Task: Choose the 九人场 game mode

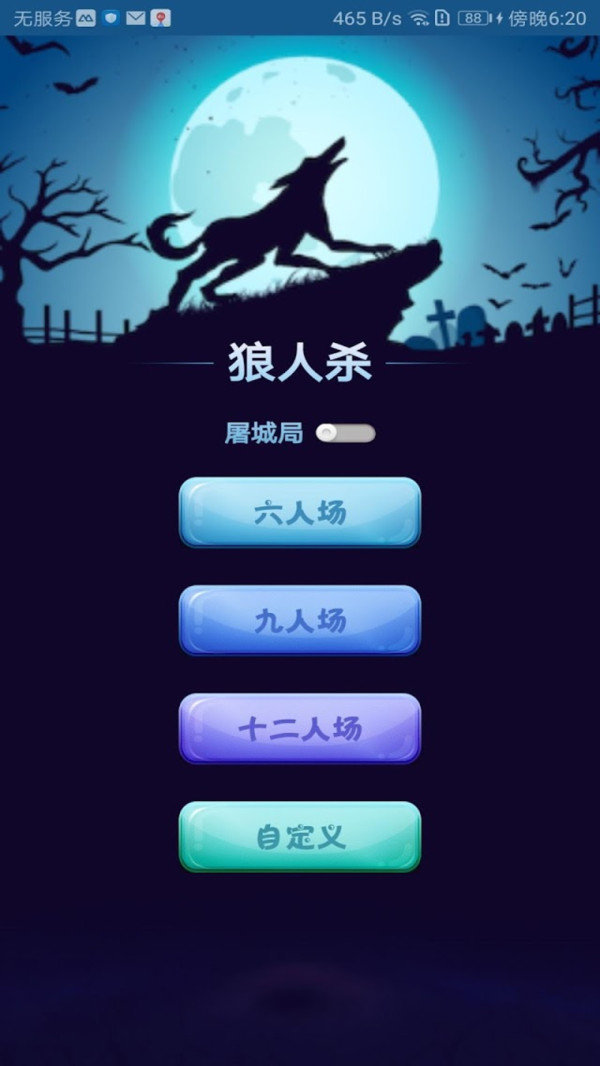Action: (300, 621)
